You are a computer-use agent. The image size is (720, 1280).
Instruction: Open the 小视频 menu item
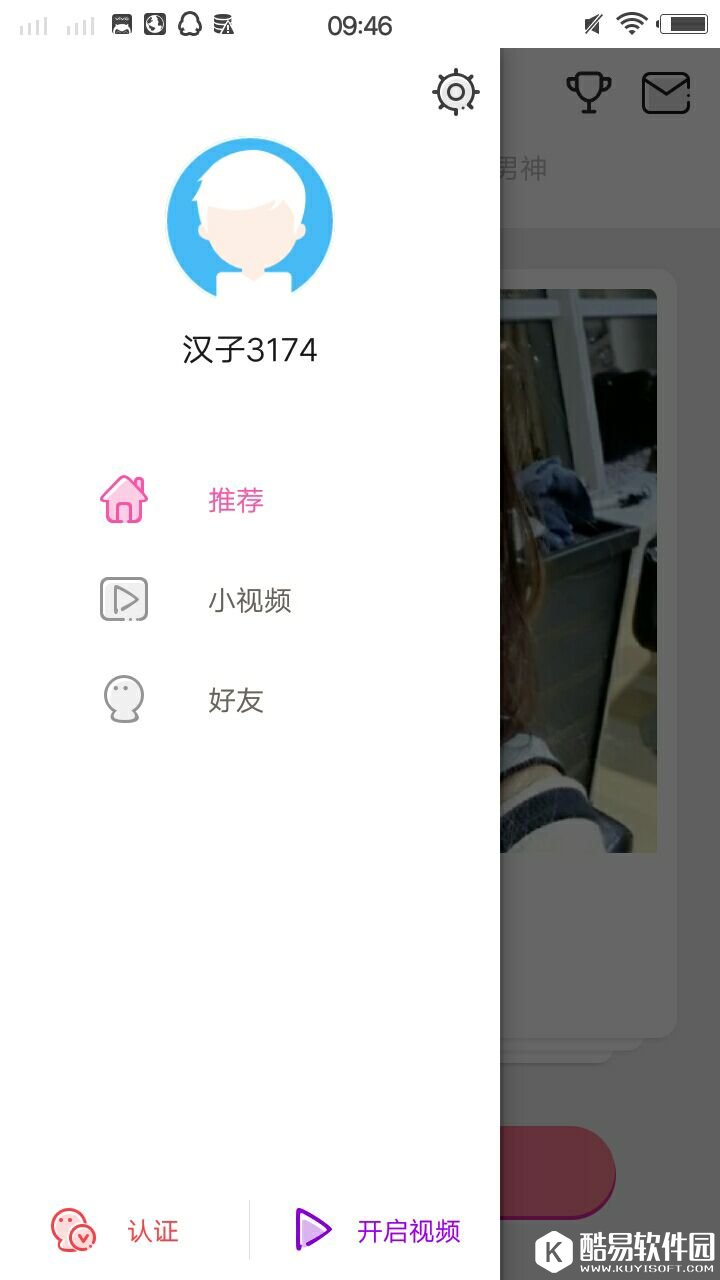coord(250,600)
